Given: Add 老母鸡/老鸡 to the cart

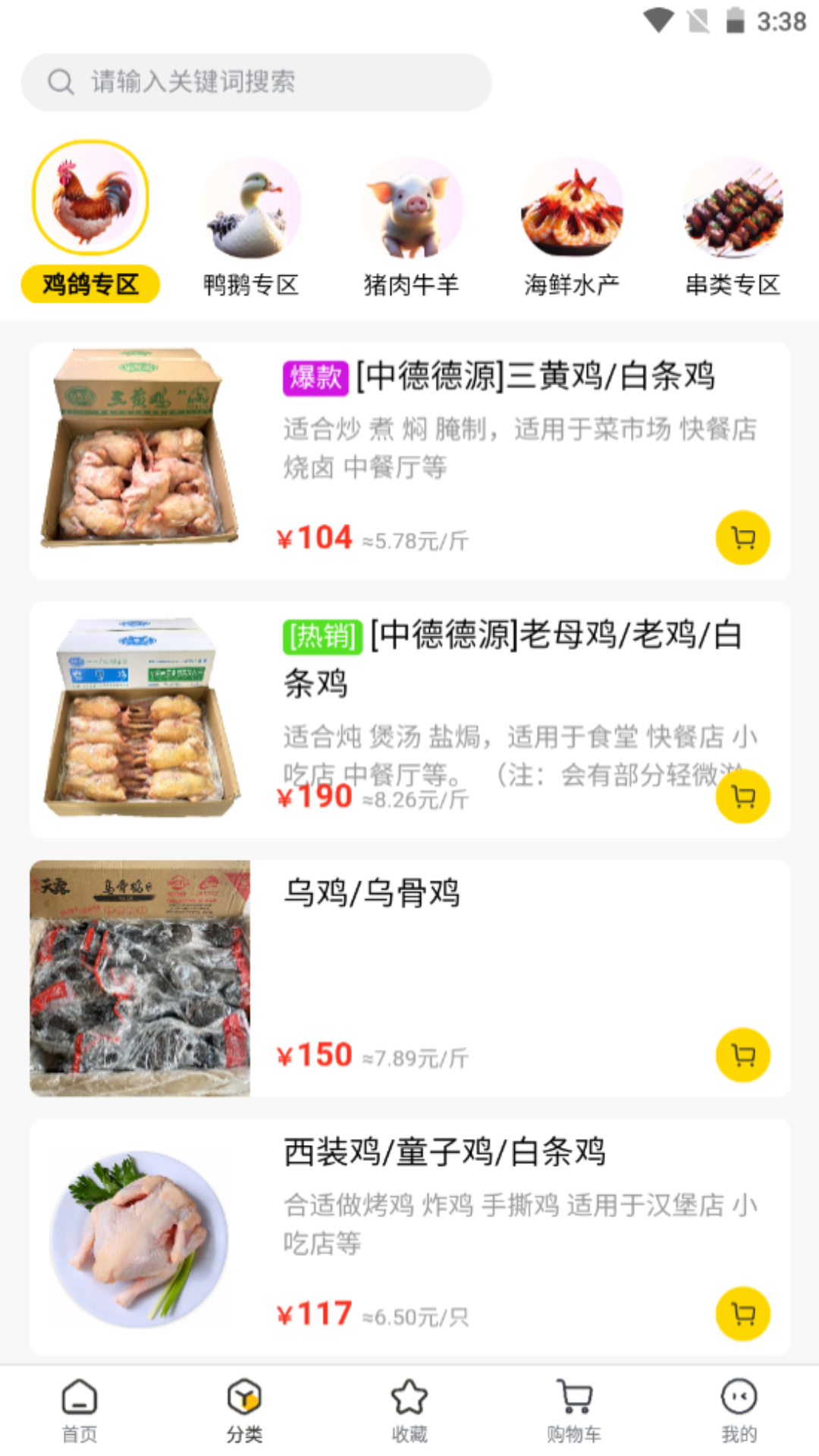Looking at the screenshot, I should (743, 796).
